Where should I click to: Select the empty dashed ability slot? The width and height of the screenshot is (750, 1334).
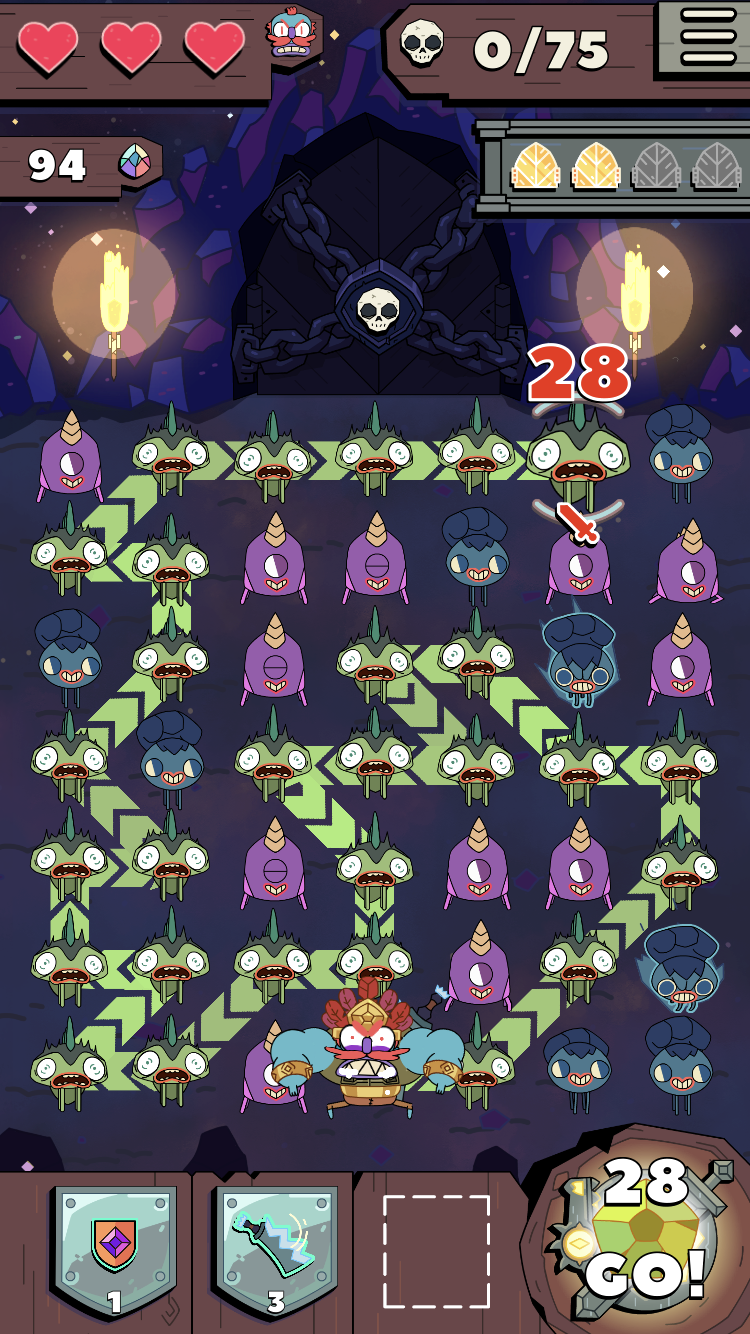click(x=437, y=1252)
